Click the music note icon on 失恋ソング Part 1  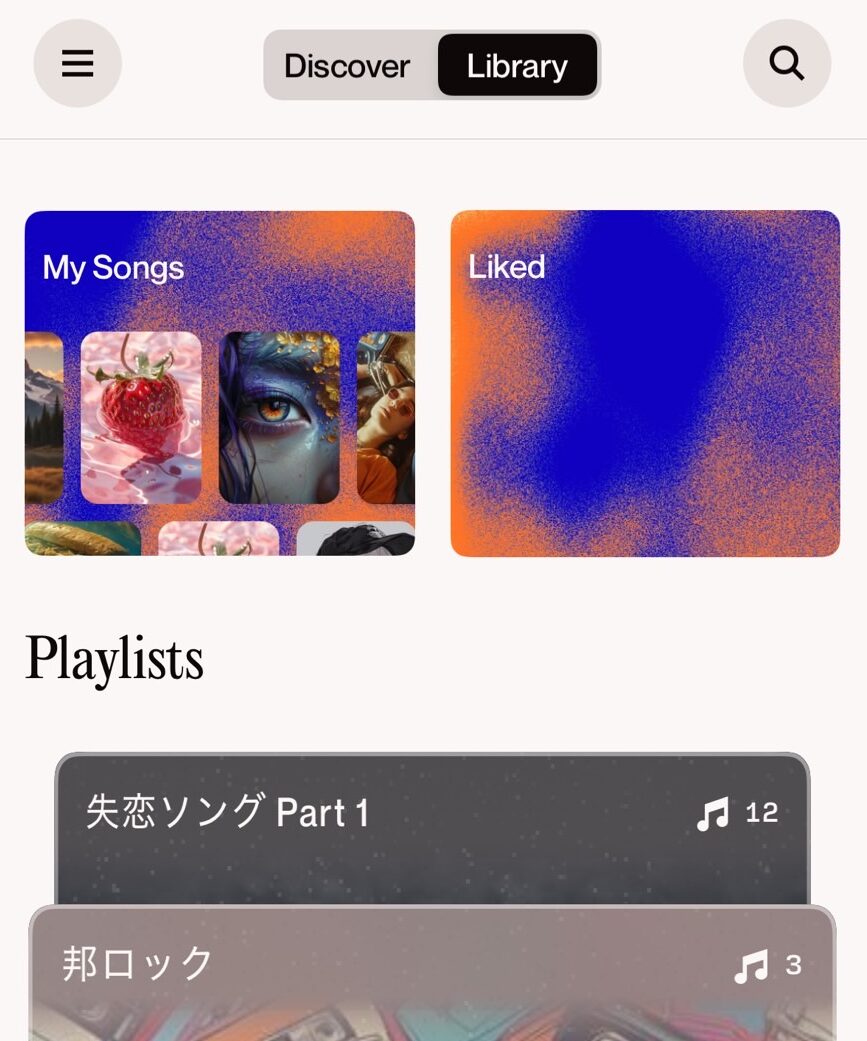pos(712,813)
